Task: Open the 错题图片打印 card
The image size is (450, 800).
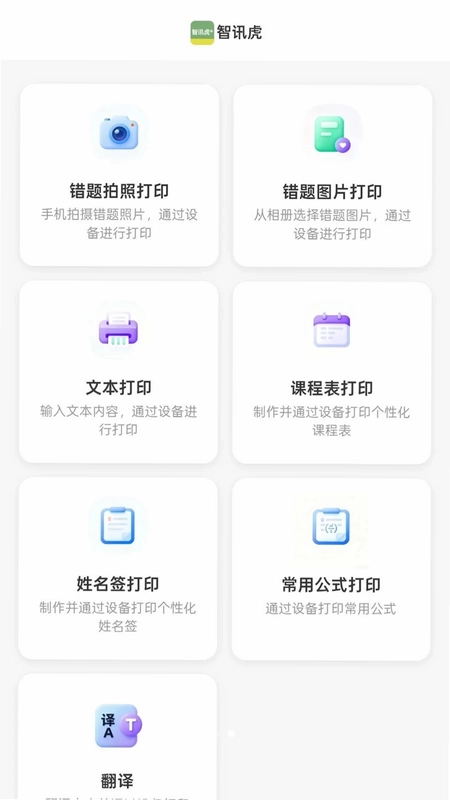Action: pos(332,176)
